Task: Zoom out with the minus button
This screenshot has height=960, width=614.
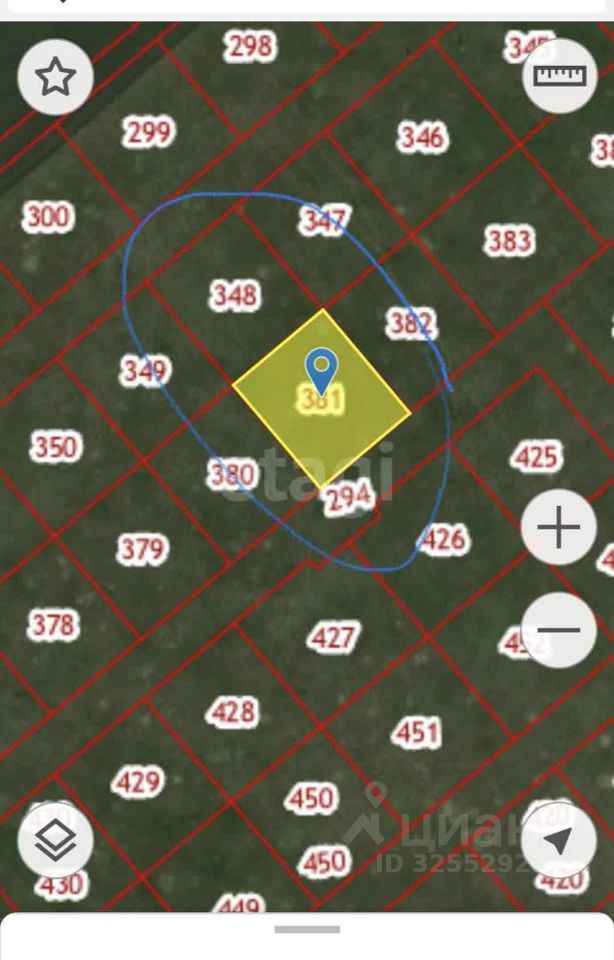Action: [x=559, y=630]
